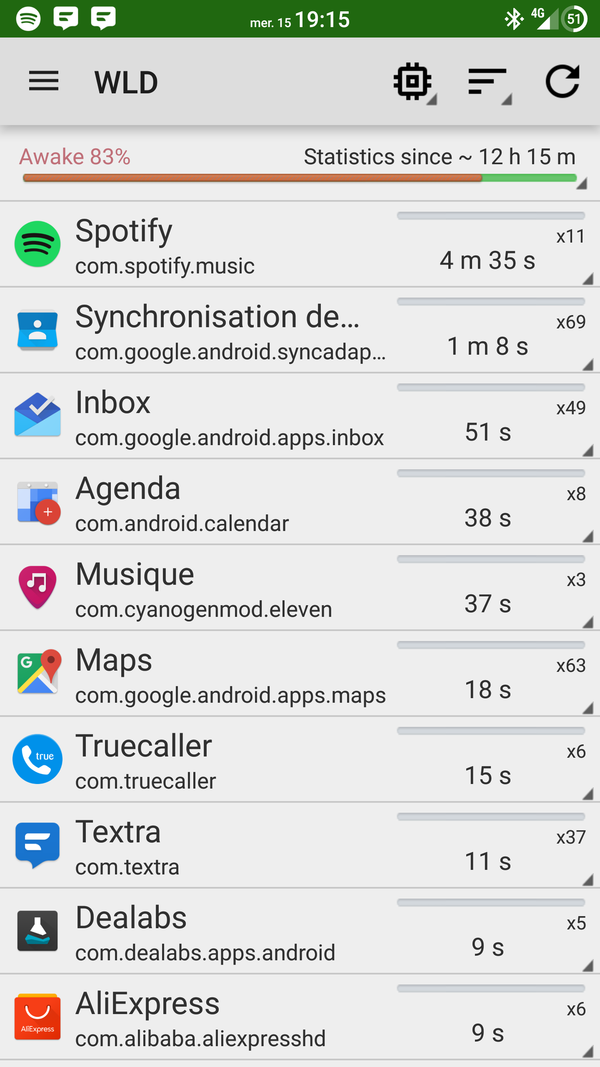Expand the Awake statistics bar
Image resolution: width=600 pixels, height=1067 pixels.
tap(300, 167)
